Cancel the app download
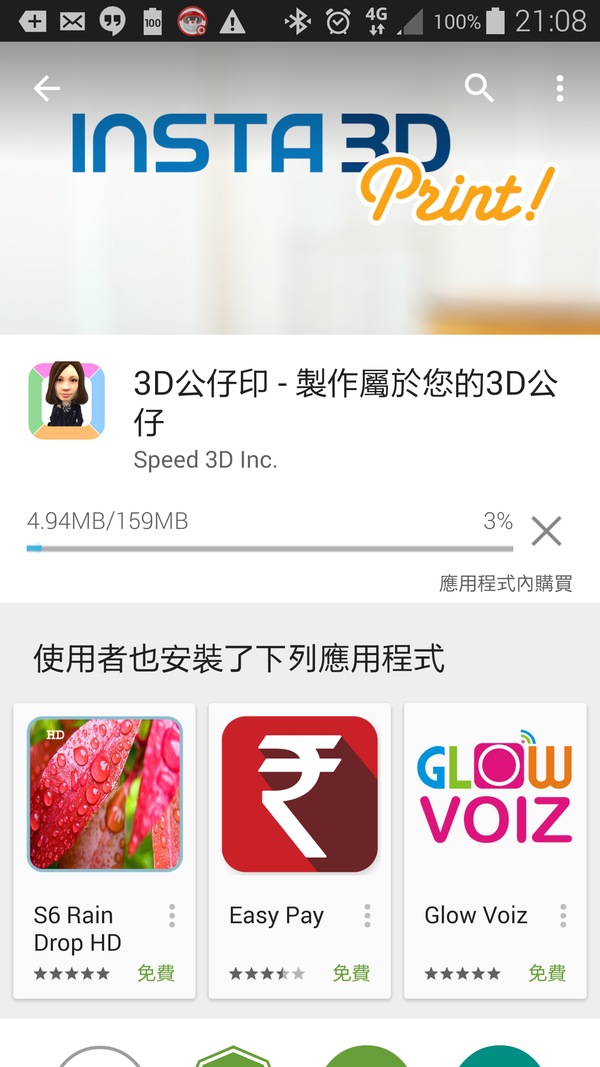This screenshot has width=600, height=1067. 546,532
